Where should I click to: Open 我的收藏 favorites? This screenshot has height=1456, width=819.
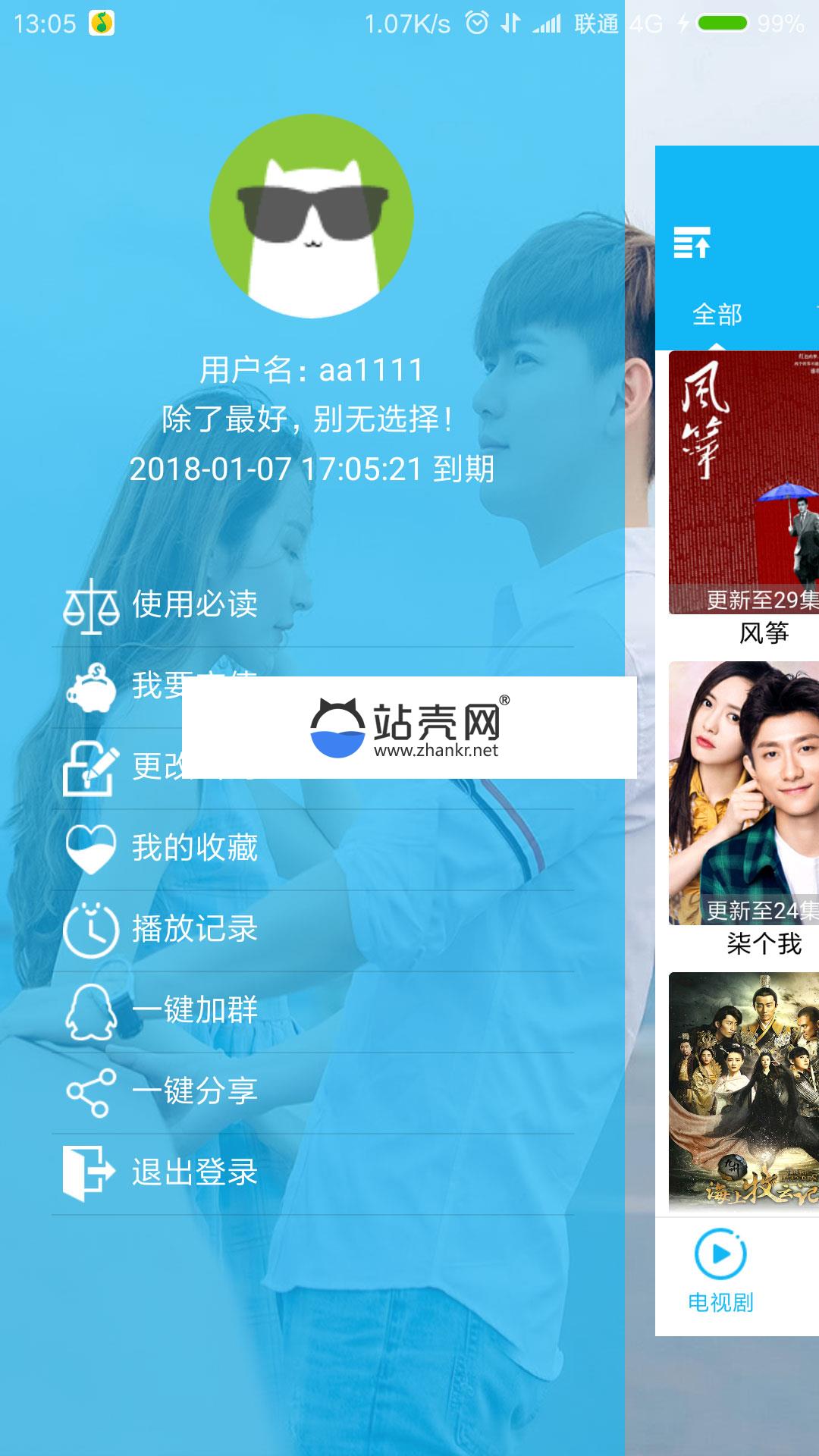[x=195, y=848]
